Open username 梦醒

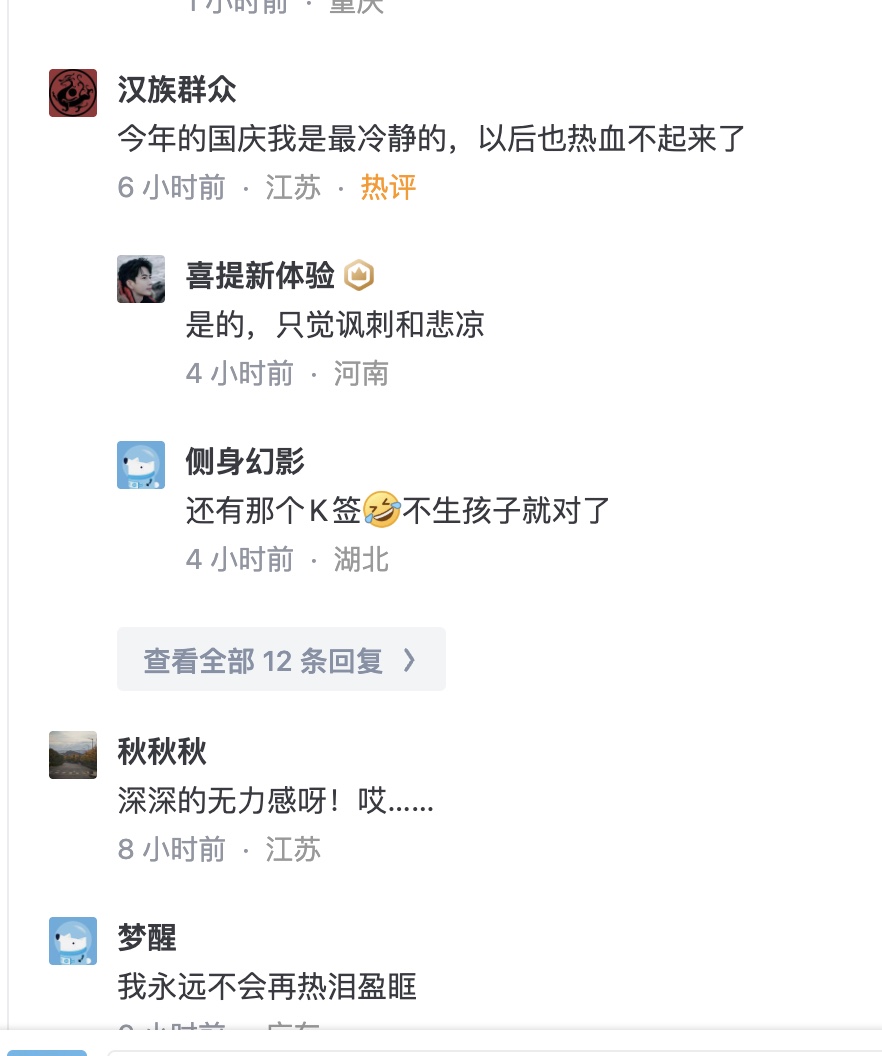click(147, 938)
